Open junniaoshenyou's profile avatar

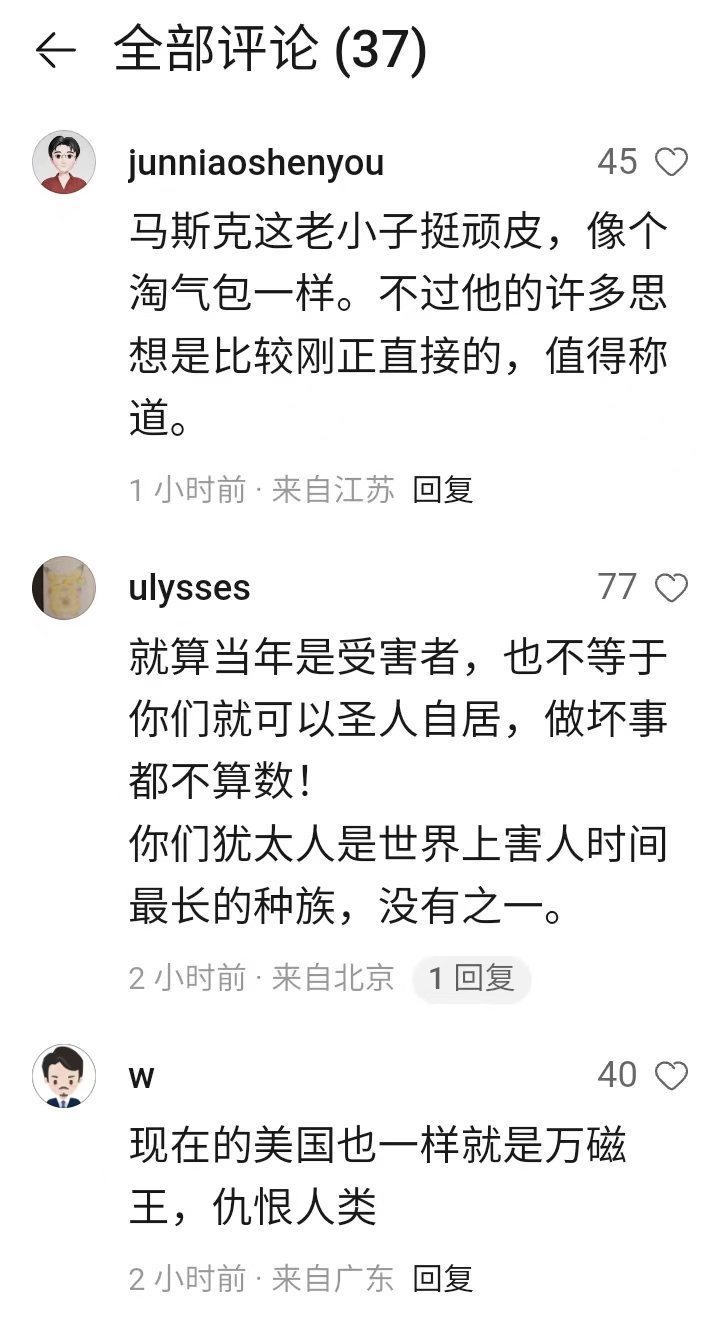[64, 162]
